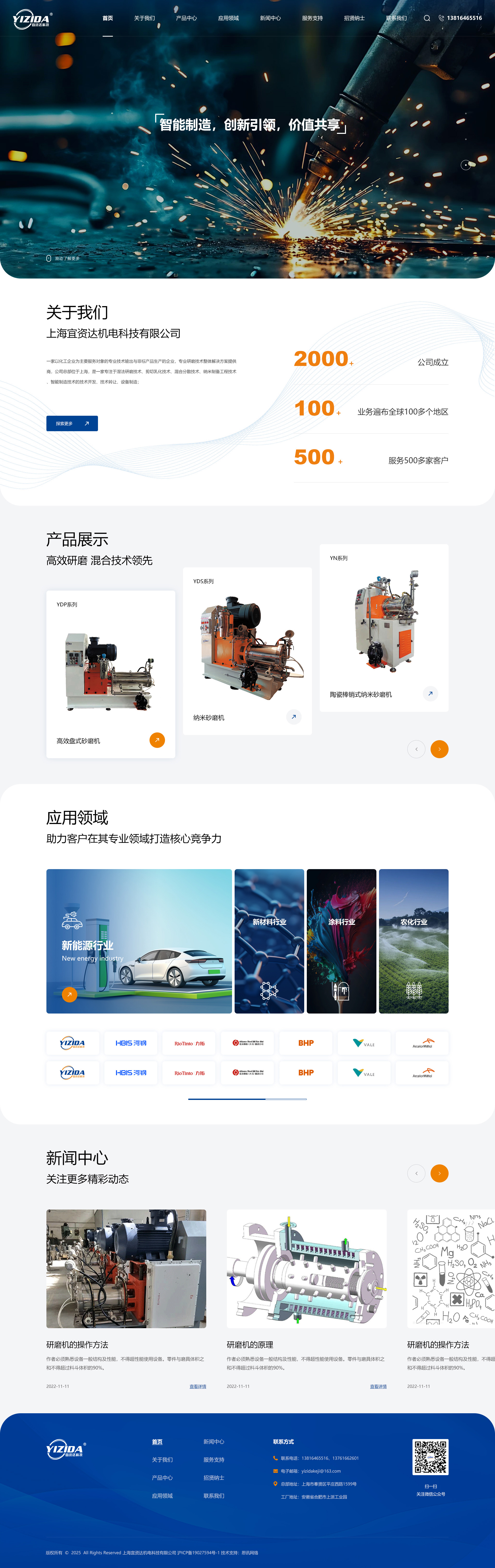The height and width of the screenshot is (1568, 495).
Task: Open 招贤纳士 in top navigation
Action: click(354, 18)
